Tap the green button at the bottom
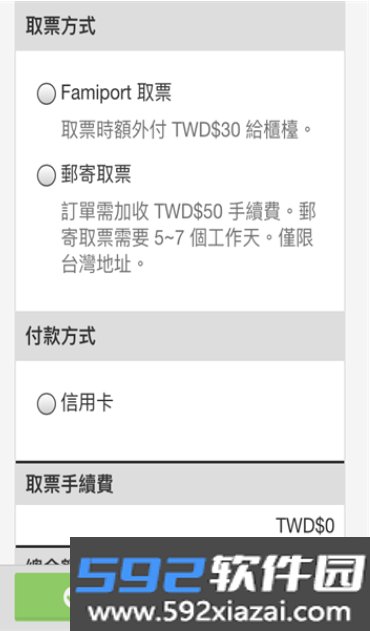 43,597
